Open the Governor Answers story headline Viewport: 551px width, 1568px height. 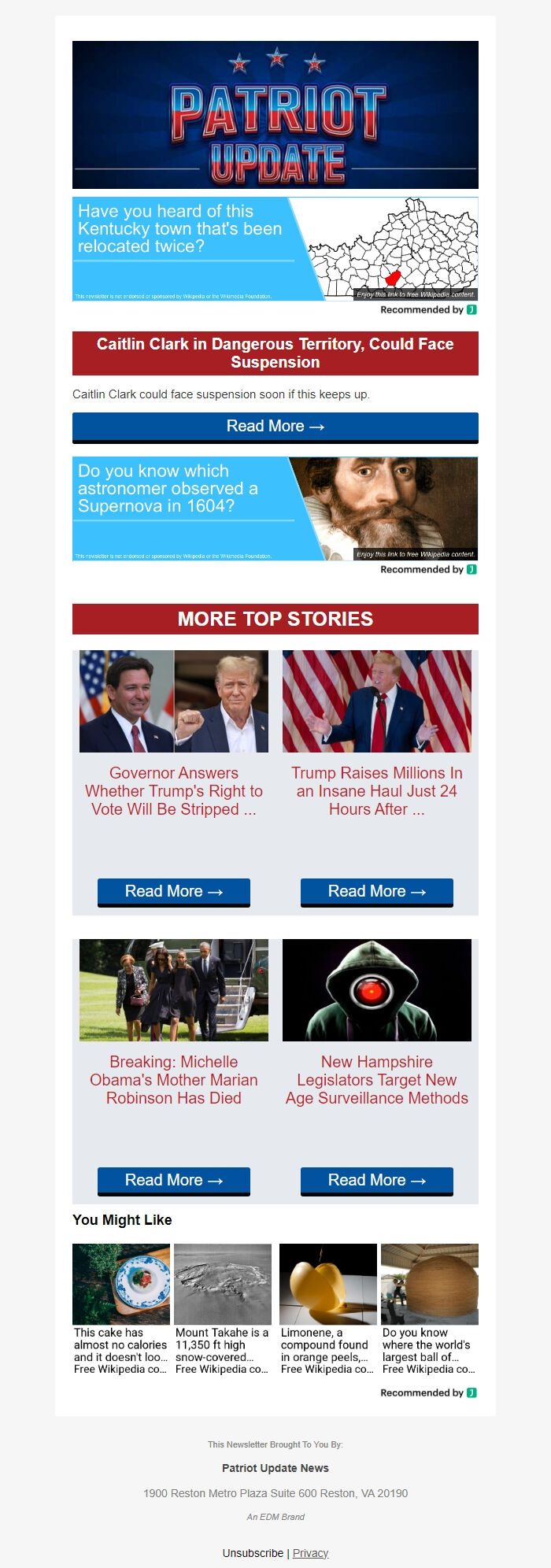[173, 791]
